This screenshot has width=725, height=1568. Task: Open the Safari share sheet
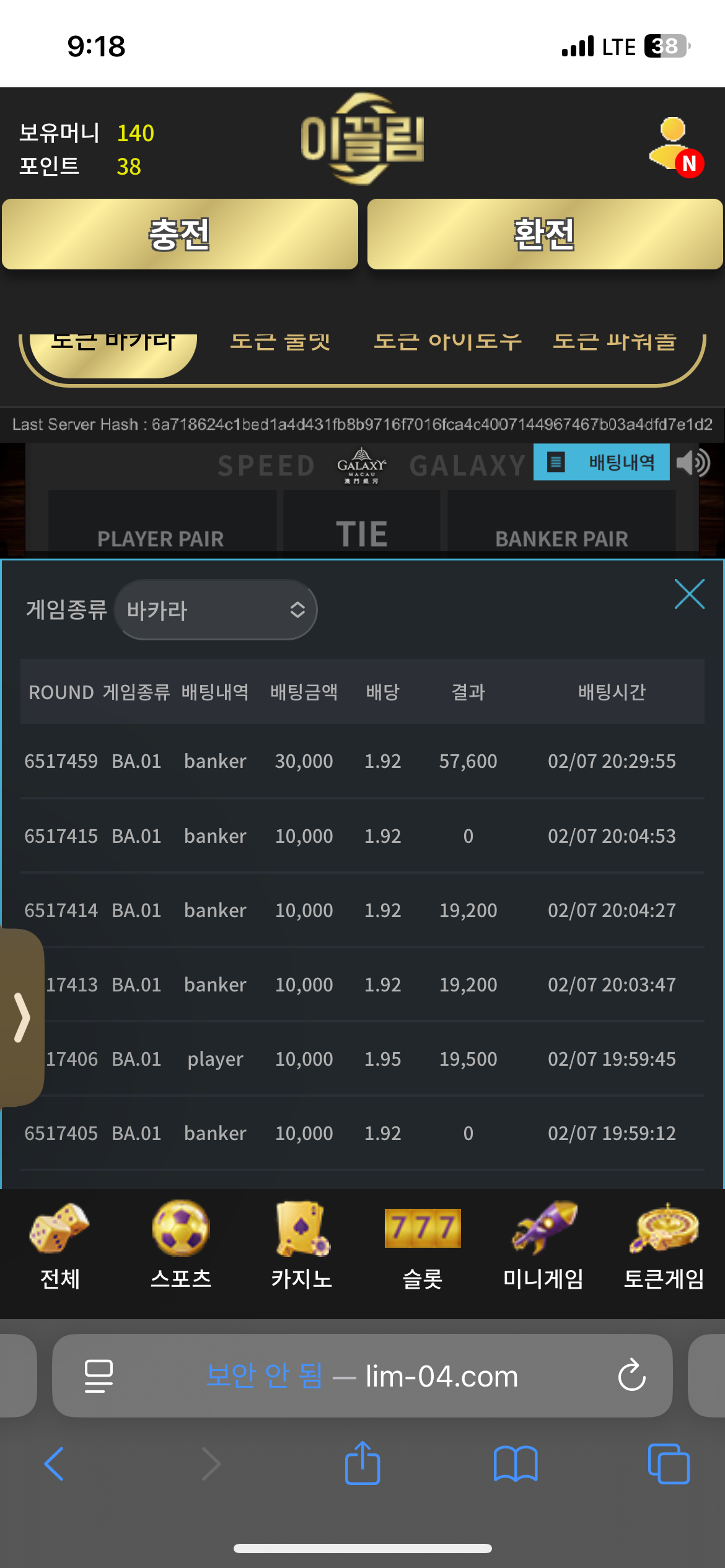(x=362, y=1464)
